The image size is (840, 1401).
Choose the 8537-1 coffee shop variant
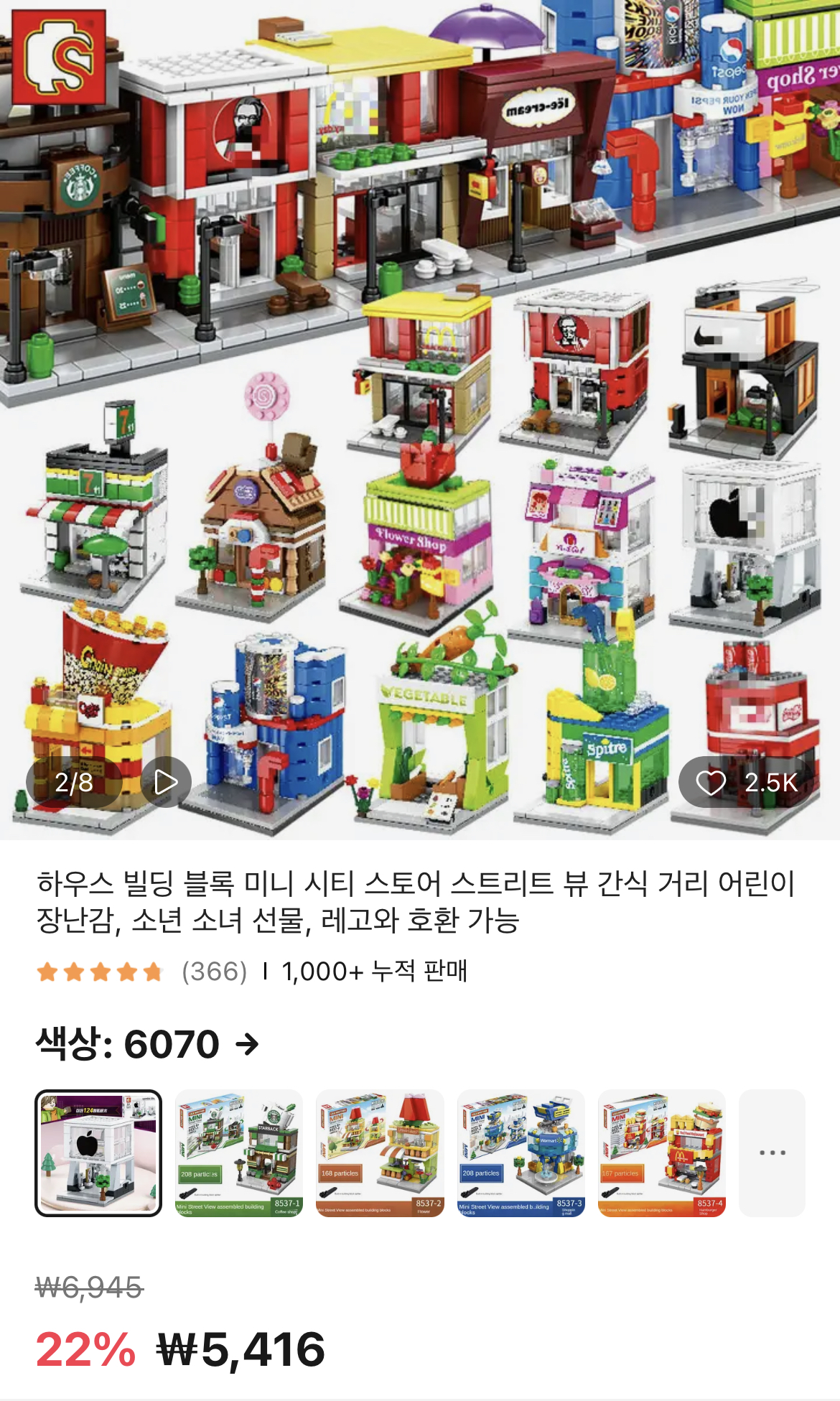click(239, 1153)
